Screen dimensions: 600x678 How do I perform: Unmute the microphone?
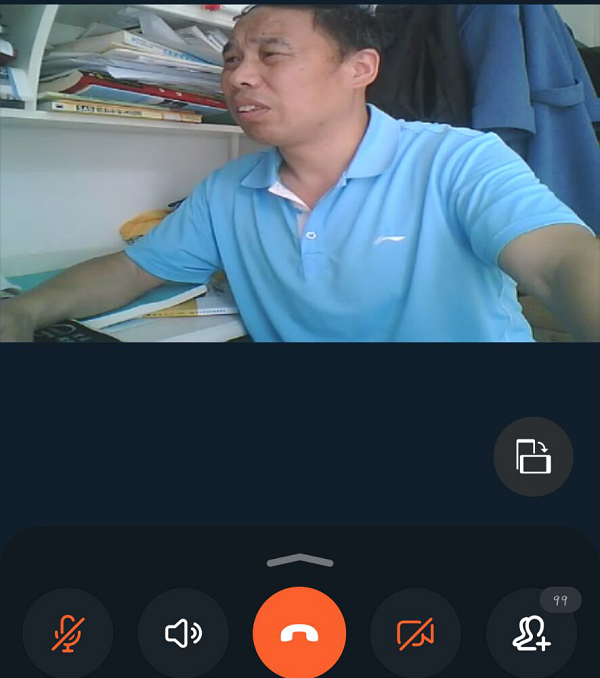(68, 633)
